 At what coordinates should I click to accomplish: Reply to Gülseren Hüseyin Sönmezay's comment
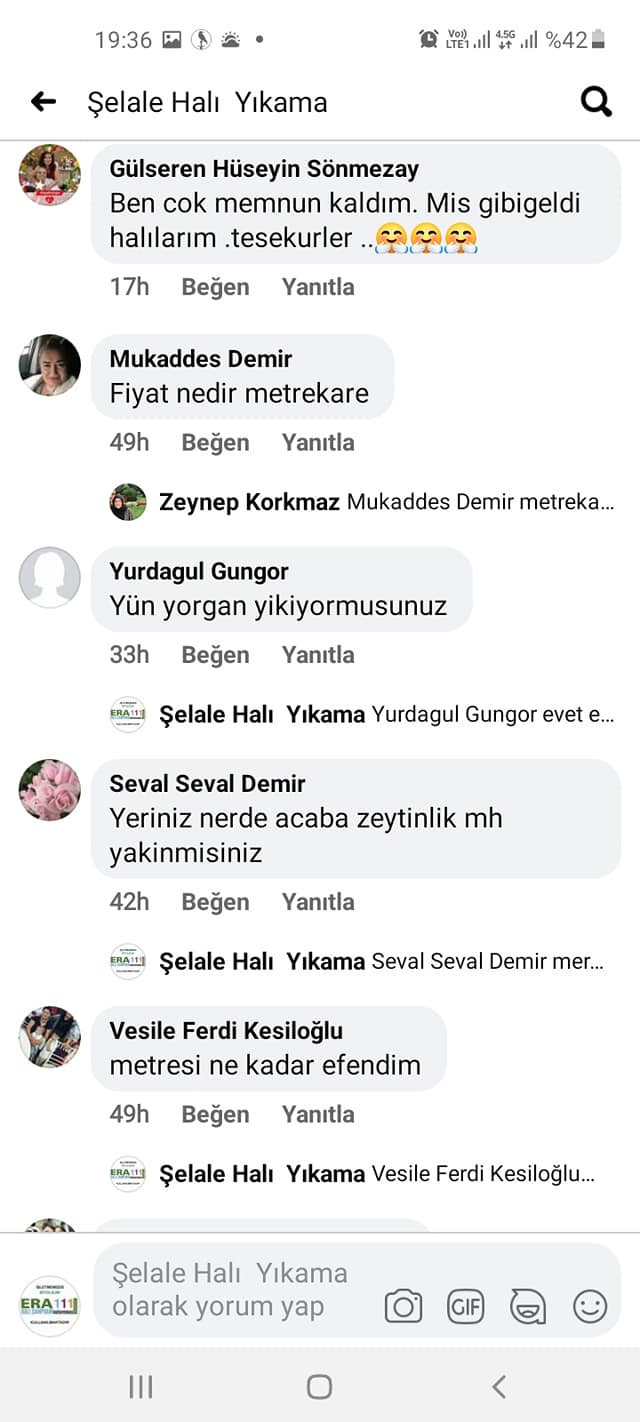pos(318,287)
